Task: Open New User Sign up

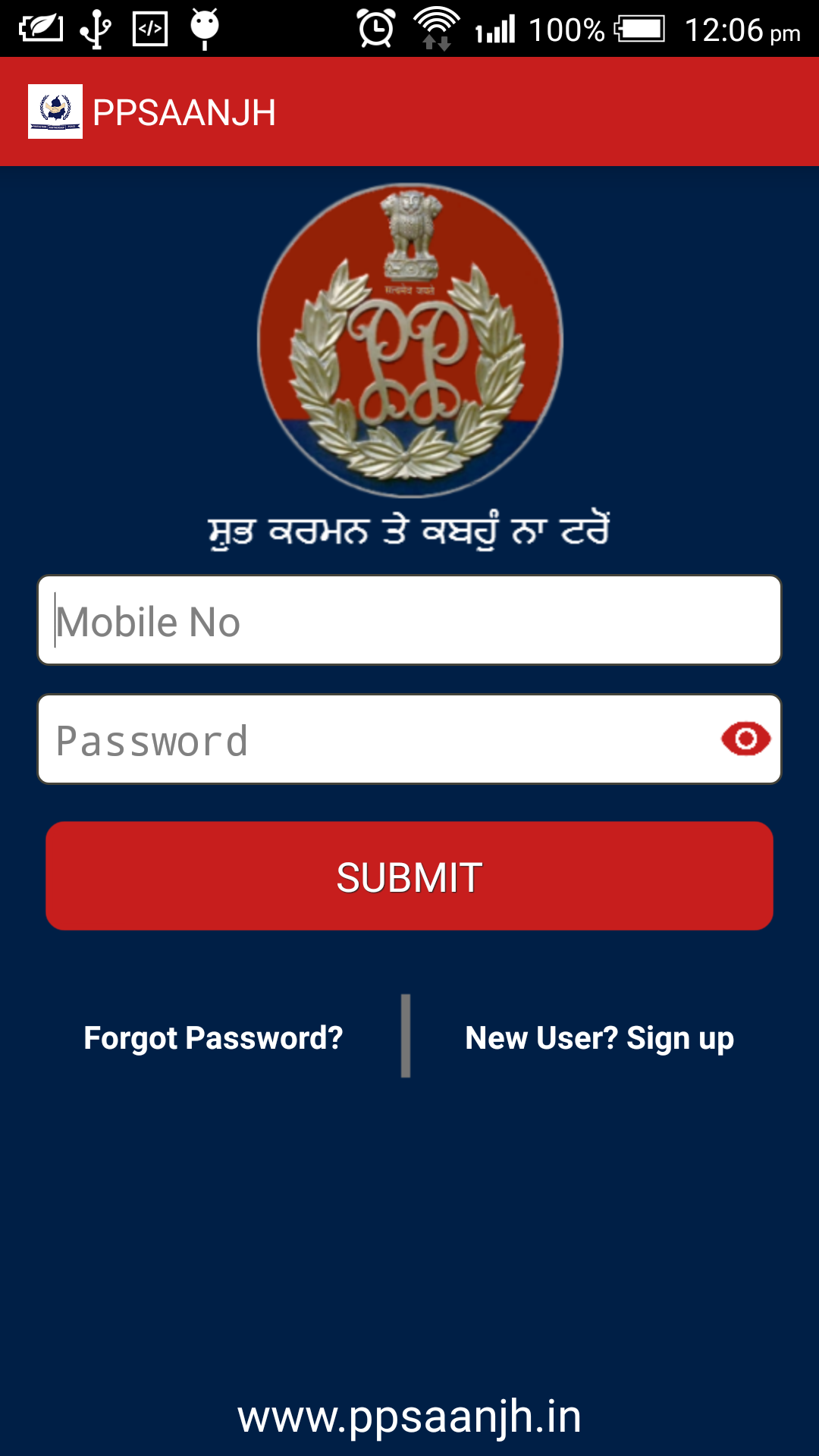Action: [x=599, y=1037]
